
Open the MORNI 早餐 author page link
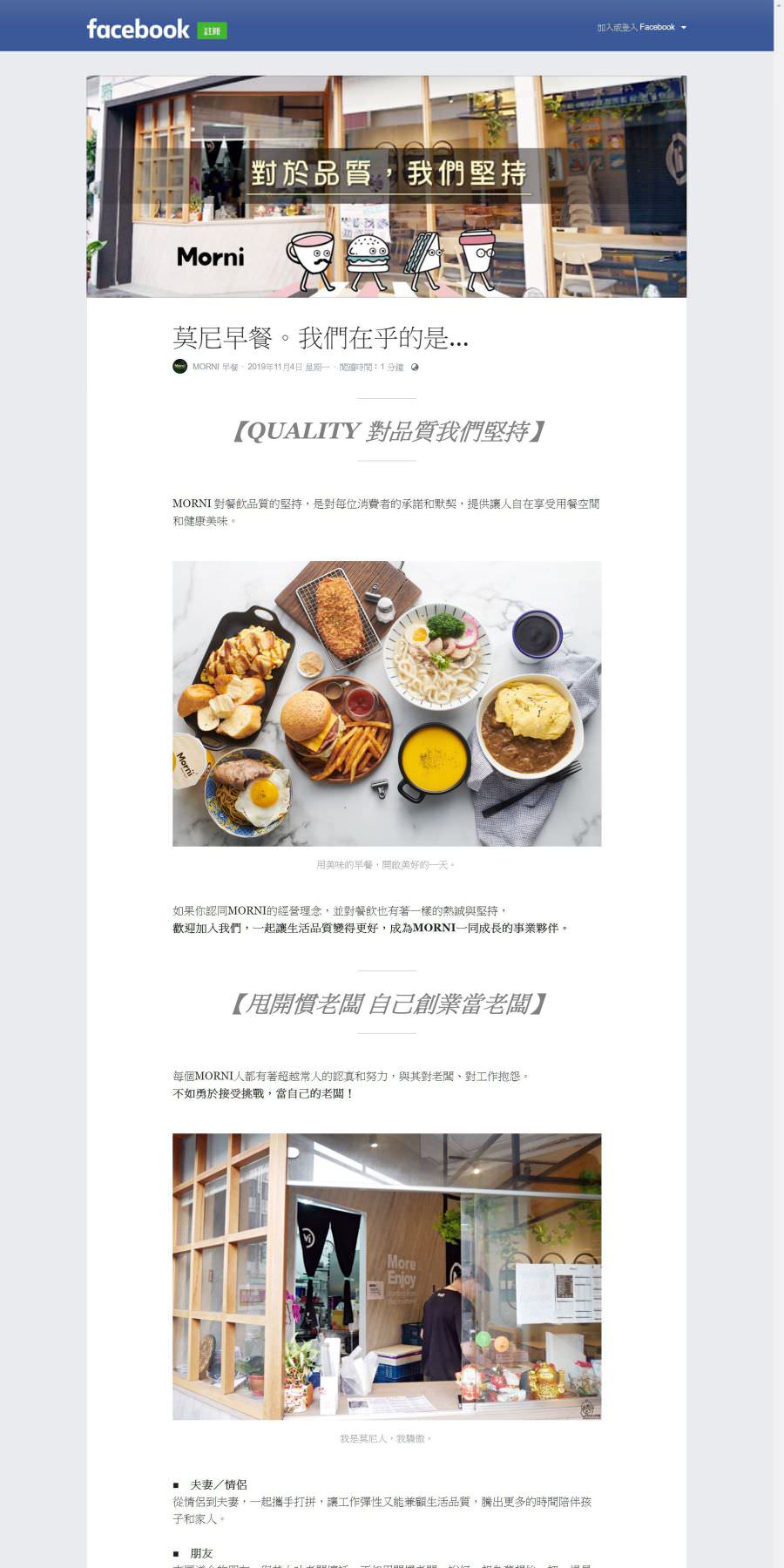215,367
